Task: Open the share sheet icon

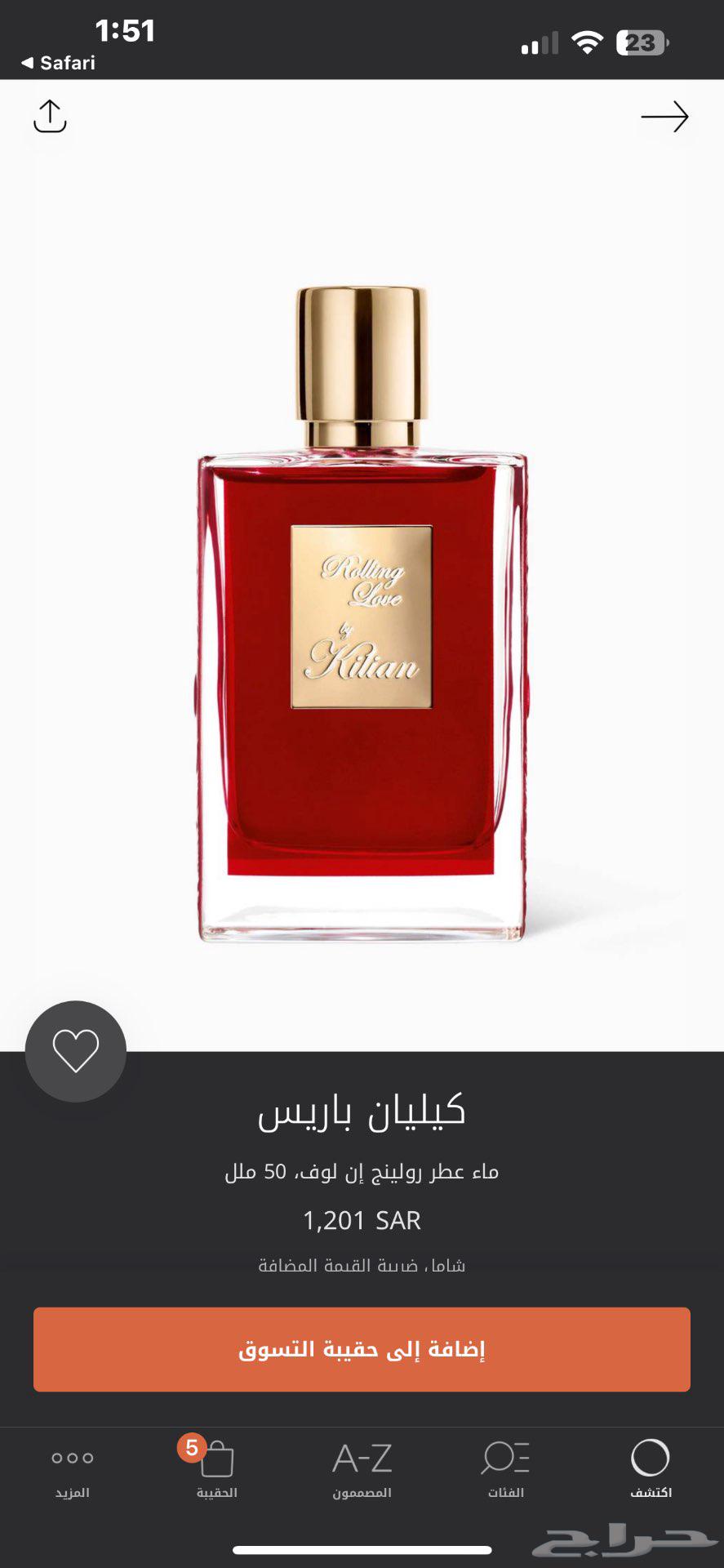Action: click(x=50, y=117)
